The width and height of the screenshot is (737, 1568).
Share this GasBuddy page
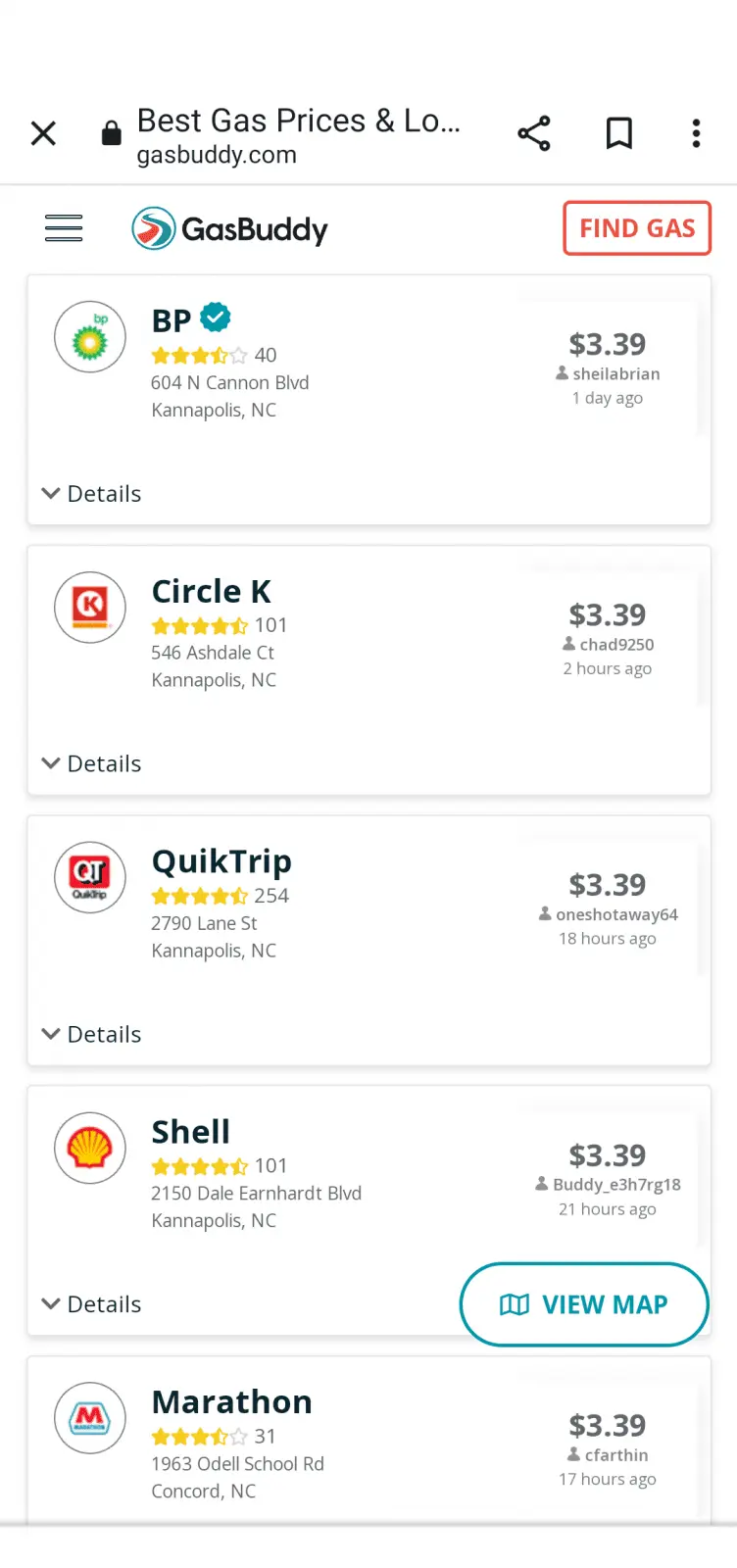(x=534, y=133)
